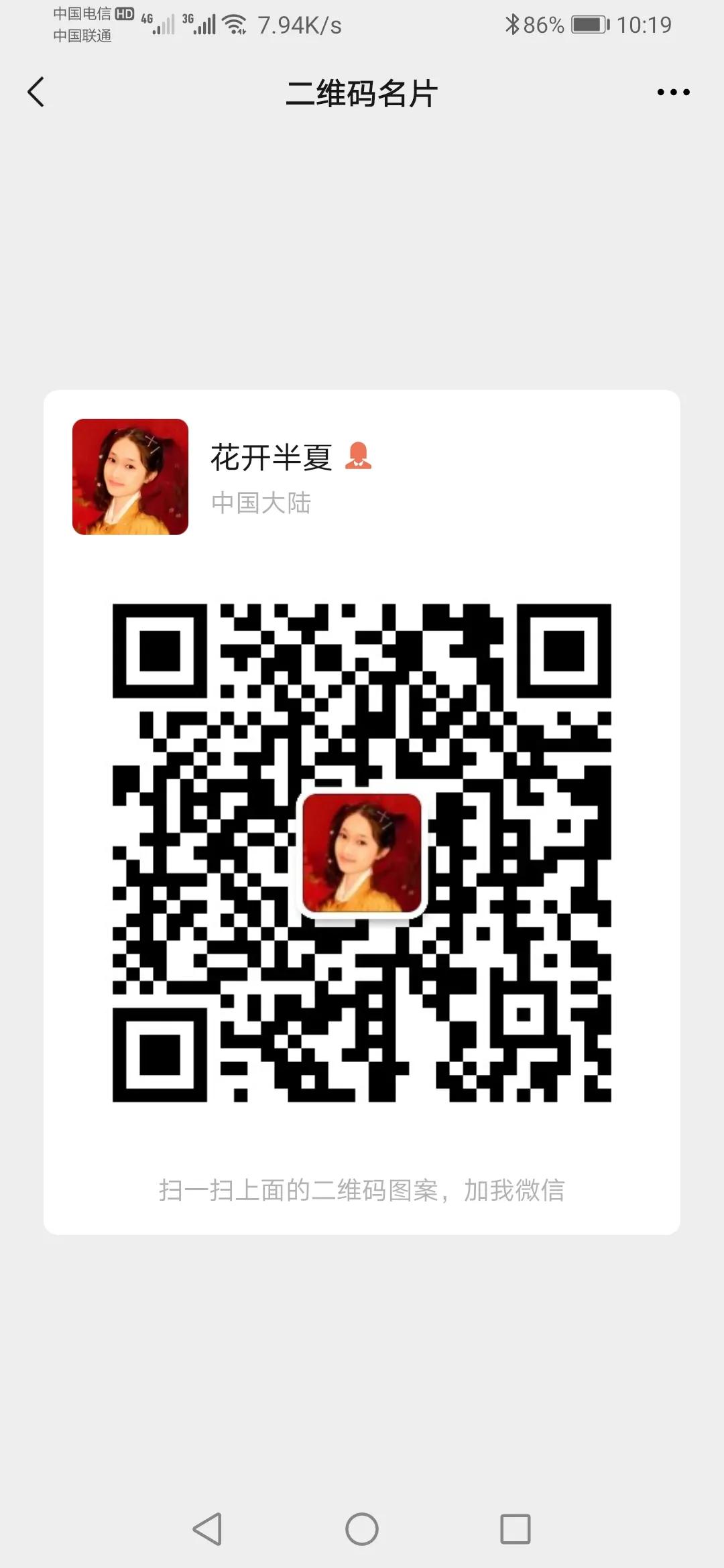Select the 二维码名片 title text
Viewport: 724px width, 1568px height.
(x=361, y=94)
